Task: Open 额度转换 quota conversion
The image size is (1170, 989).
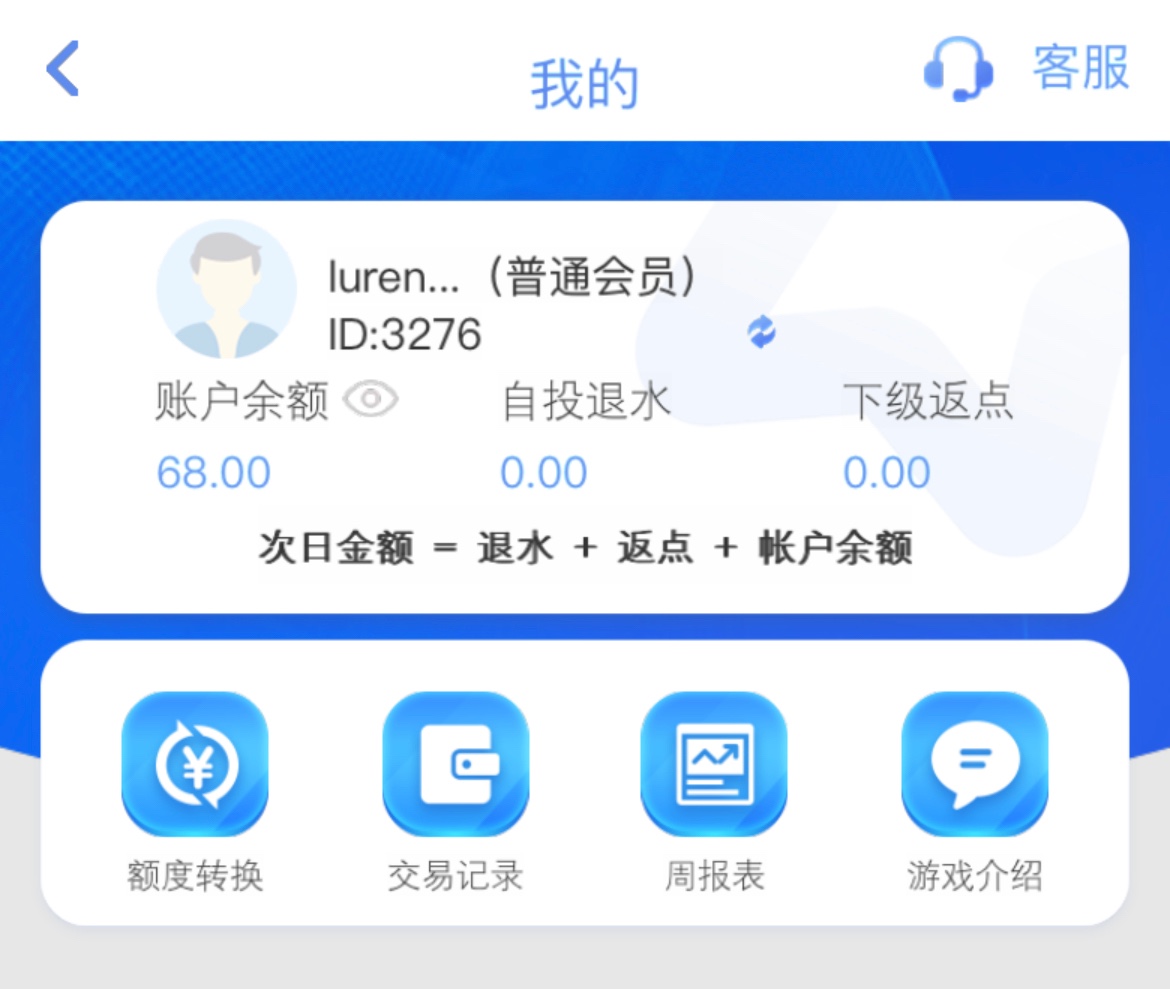Action: pos(195,765)
